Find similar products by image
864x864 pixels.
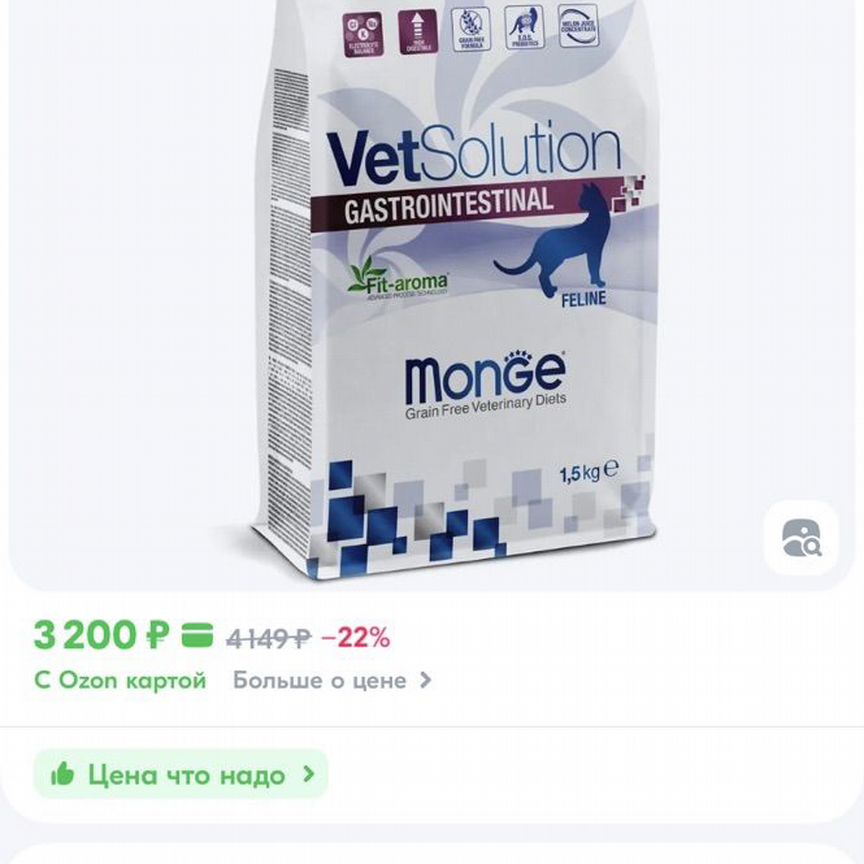(x=802, y=537)
